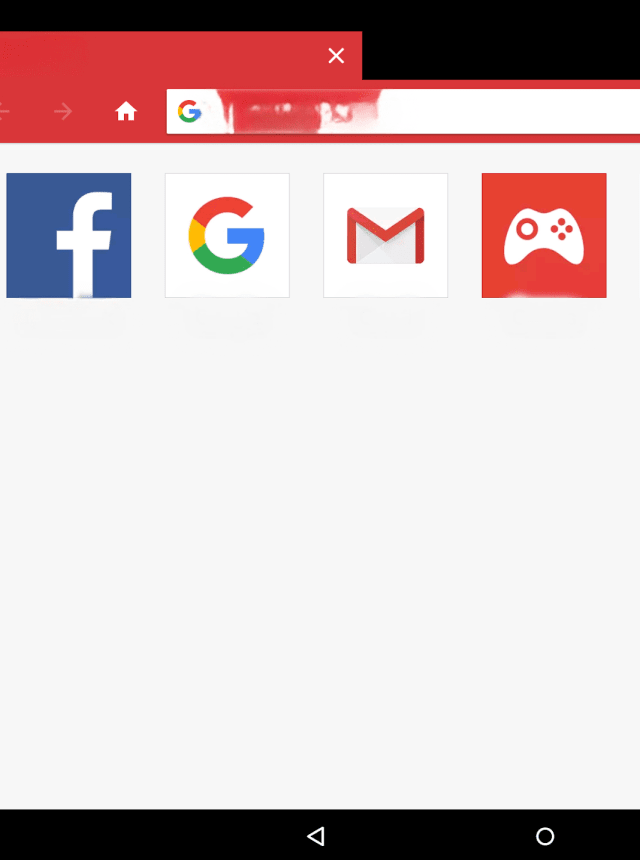Image resolution: width=640 pixels, height=860 pixels.
Task: Tap the system back button
Action: coord(316,836)
